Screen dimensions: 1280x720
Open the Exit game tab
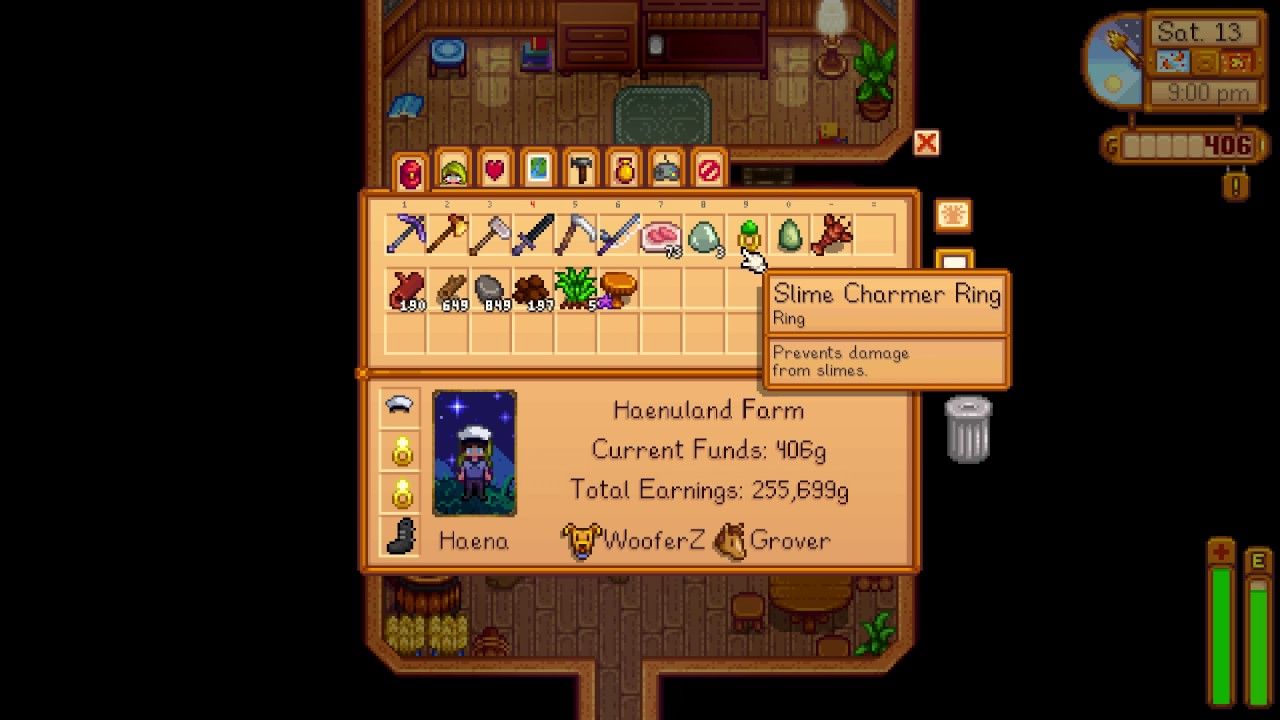point(709,171)
